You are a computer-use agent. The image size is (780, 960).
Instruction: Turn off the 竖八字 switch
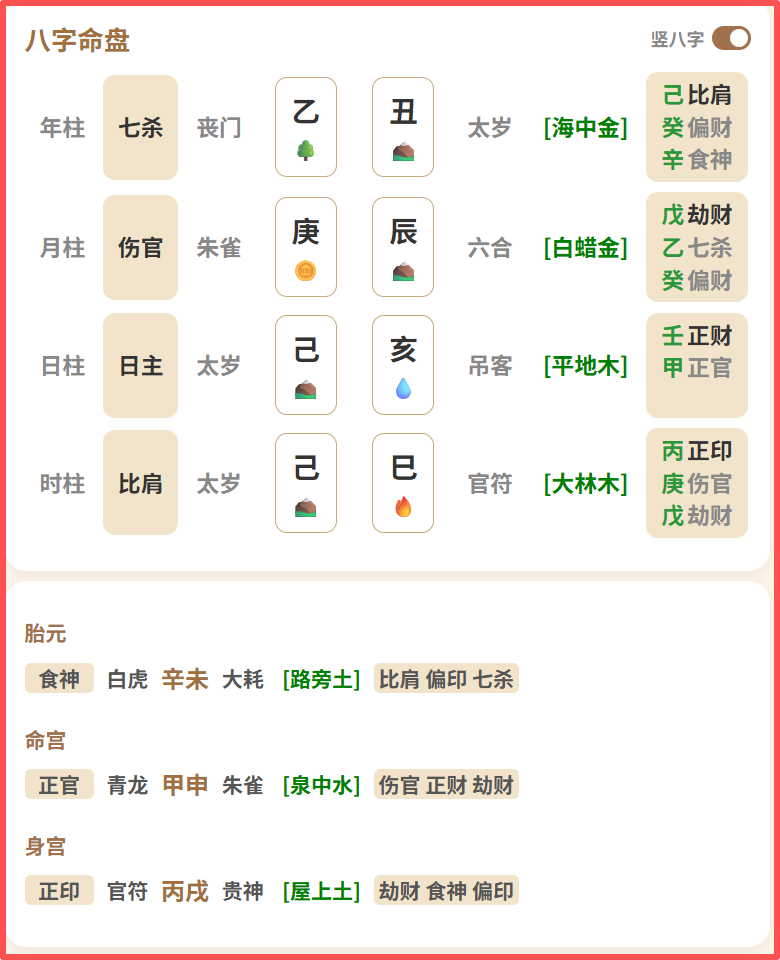(731, 39)
